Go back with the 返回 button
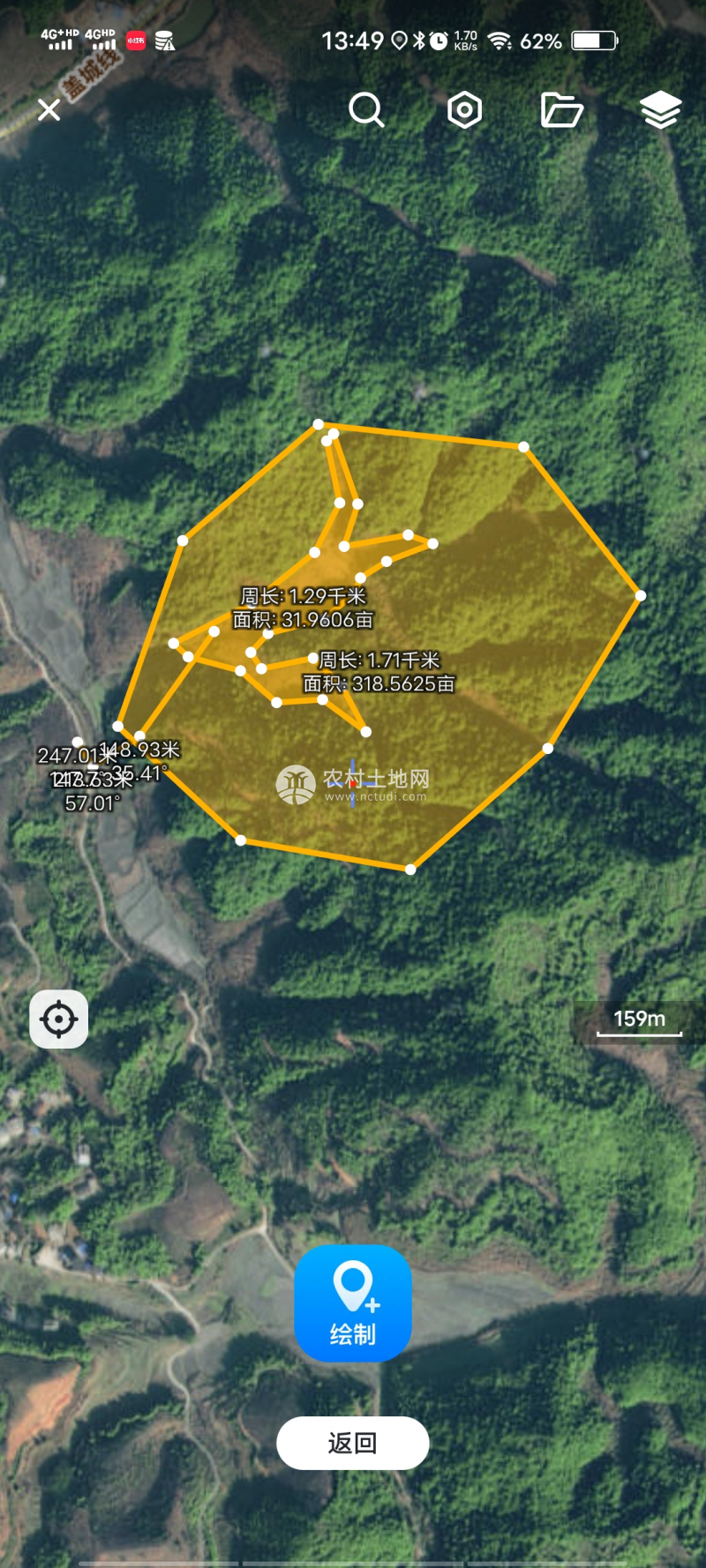Image resolution: width=706 pixels, height=1568 pixels. coord(353,1443)
